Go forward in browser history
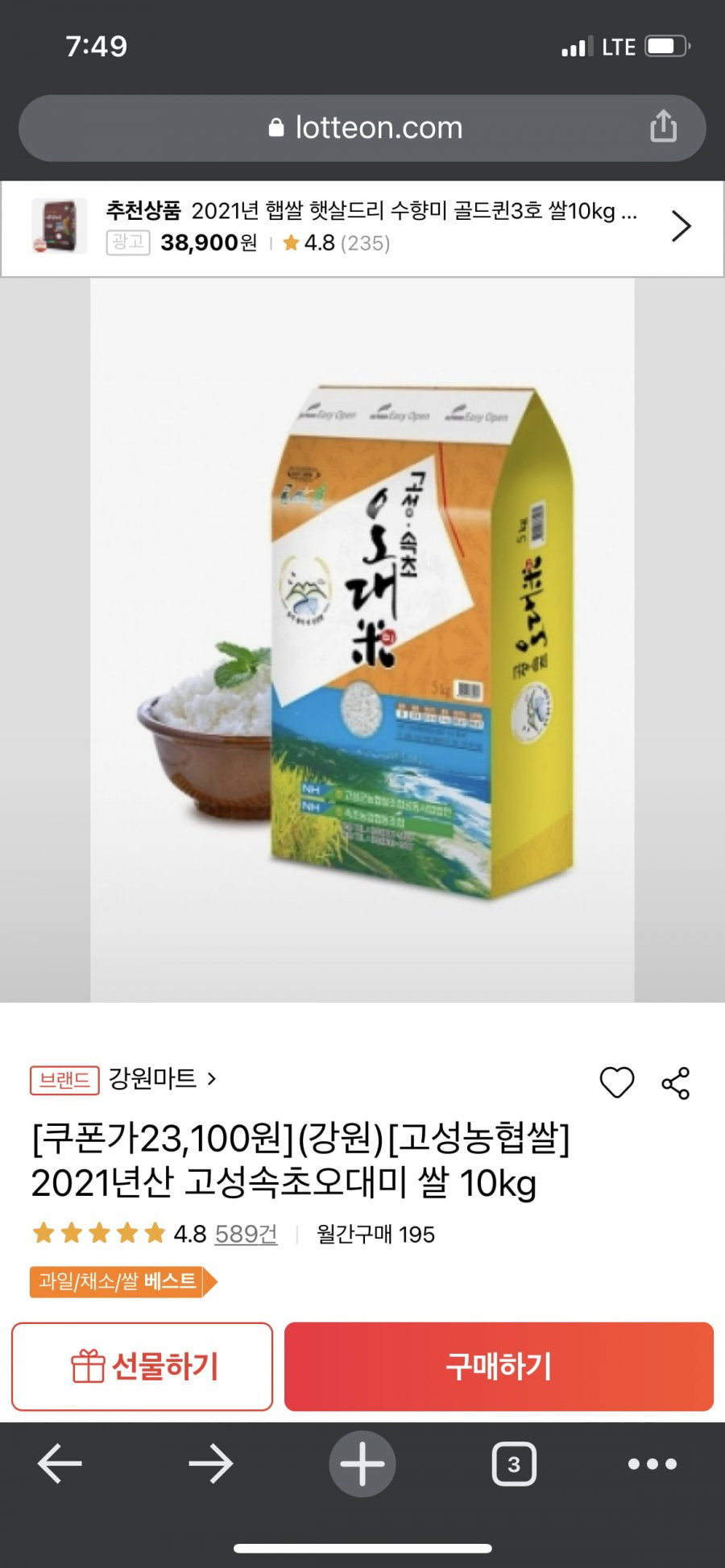The width and height of the screenshot is (725, 1568). pyautogui.click(x=211, y=1463)
